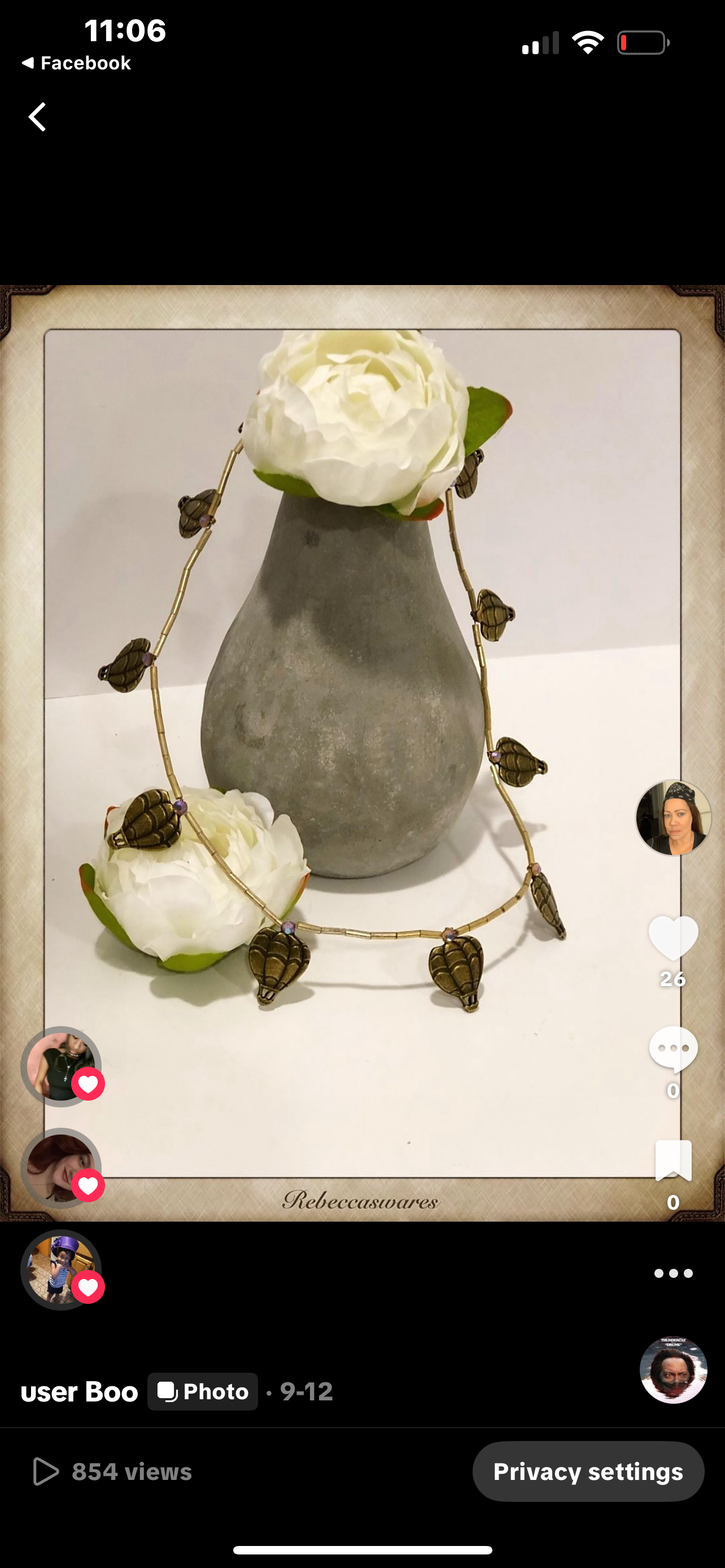Viewport: 725px width, 1568px height.
Task: View the 854 views analytics
Action: 112,1472
